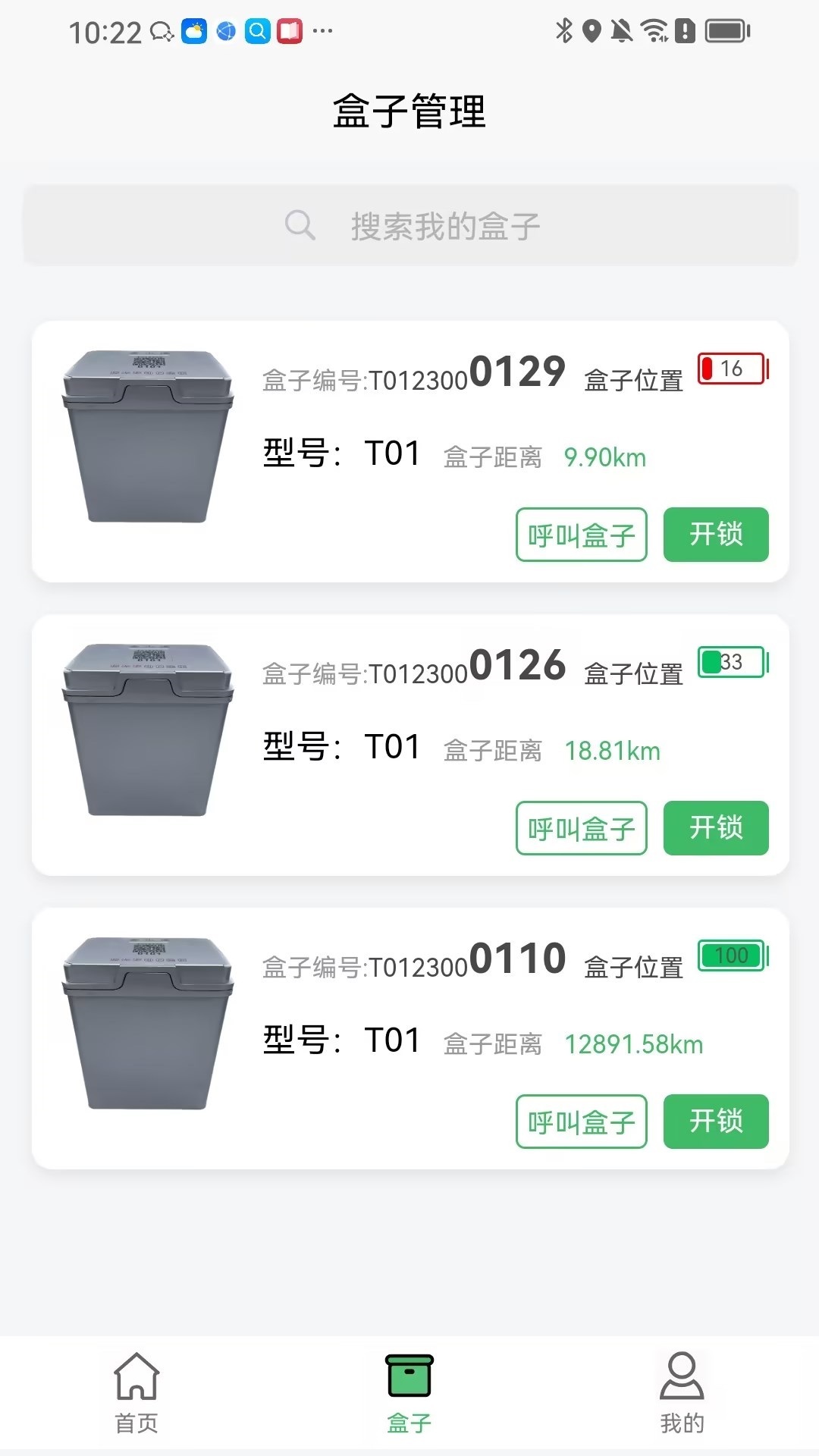819x1456 pixels.
Task: Tap the 搜索我的盒子 search input field
Action: click(x=445, y=225)
